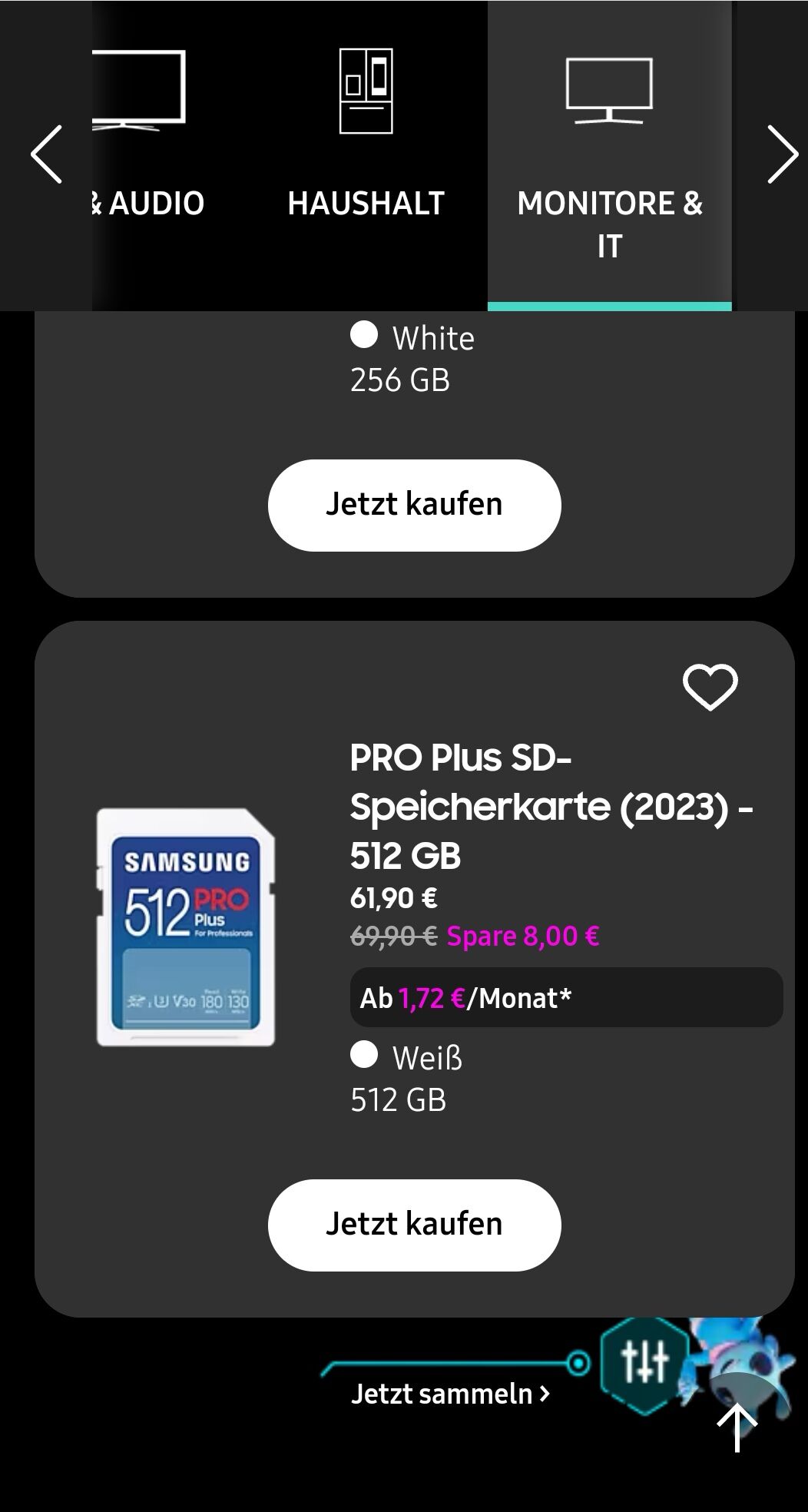View the Ab 1,72 €/Monat financing offer

566,997
